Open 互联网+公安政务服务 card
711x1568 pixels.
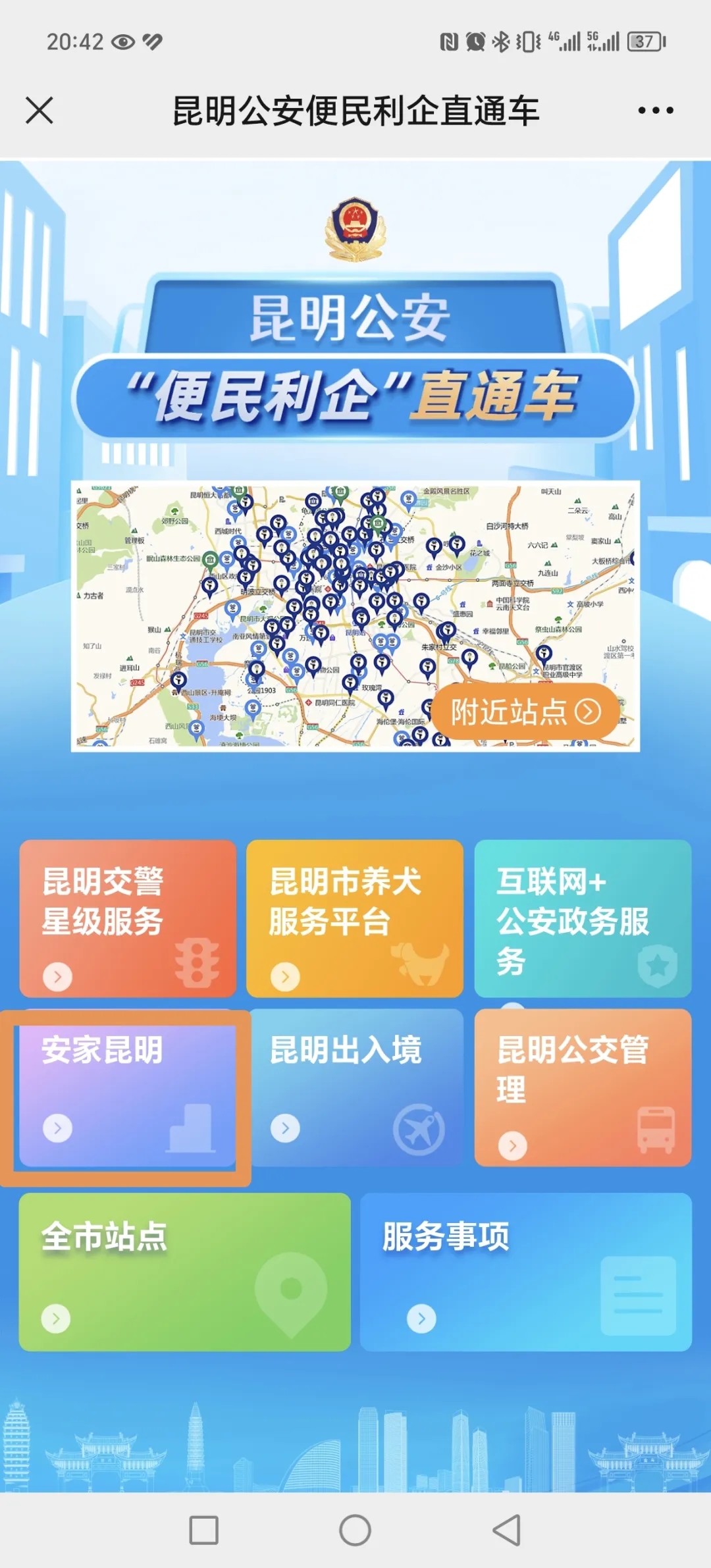[x=582, y=918]
